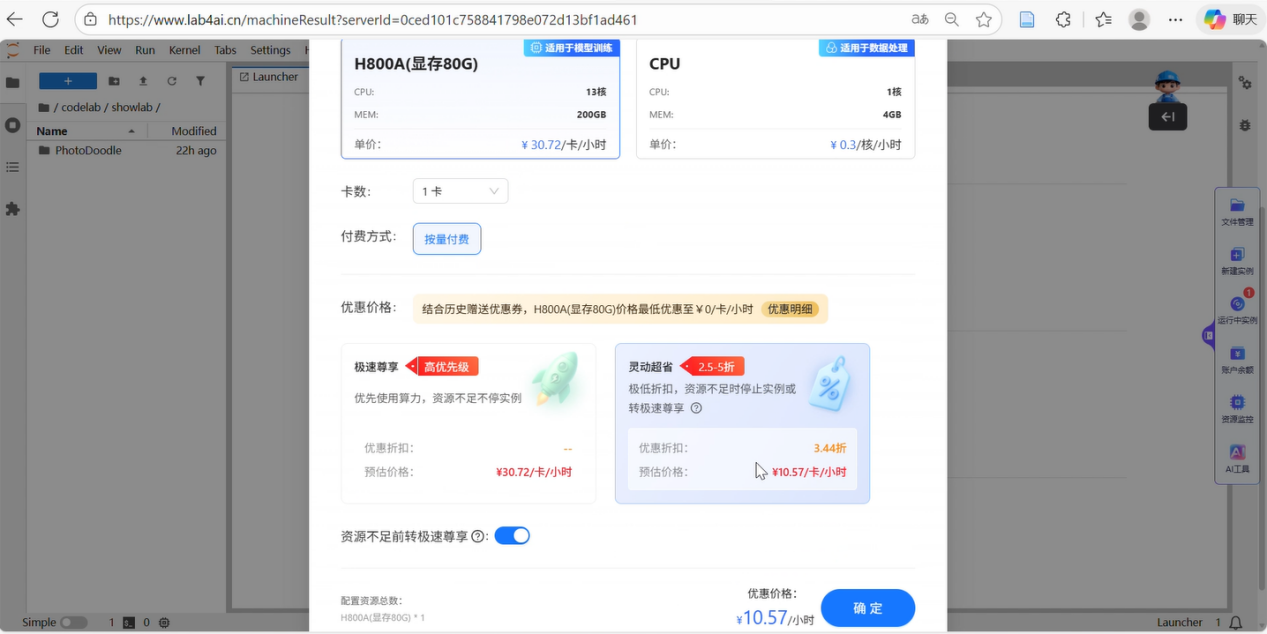Go back in the browser
This screenshot has width=1267, height=634.
coord(15,19)
